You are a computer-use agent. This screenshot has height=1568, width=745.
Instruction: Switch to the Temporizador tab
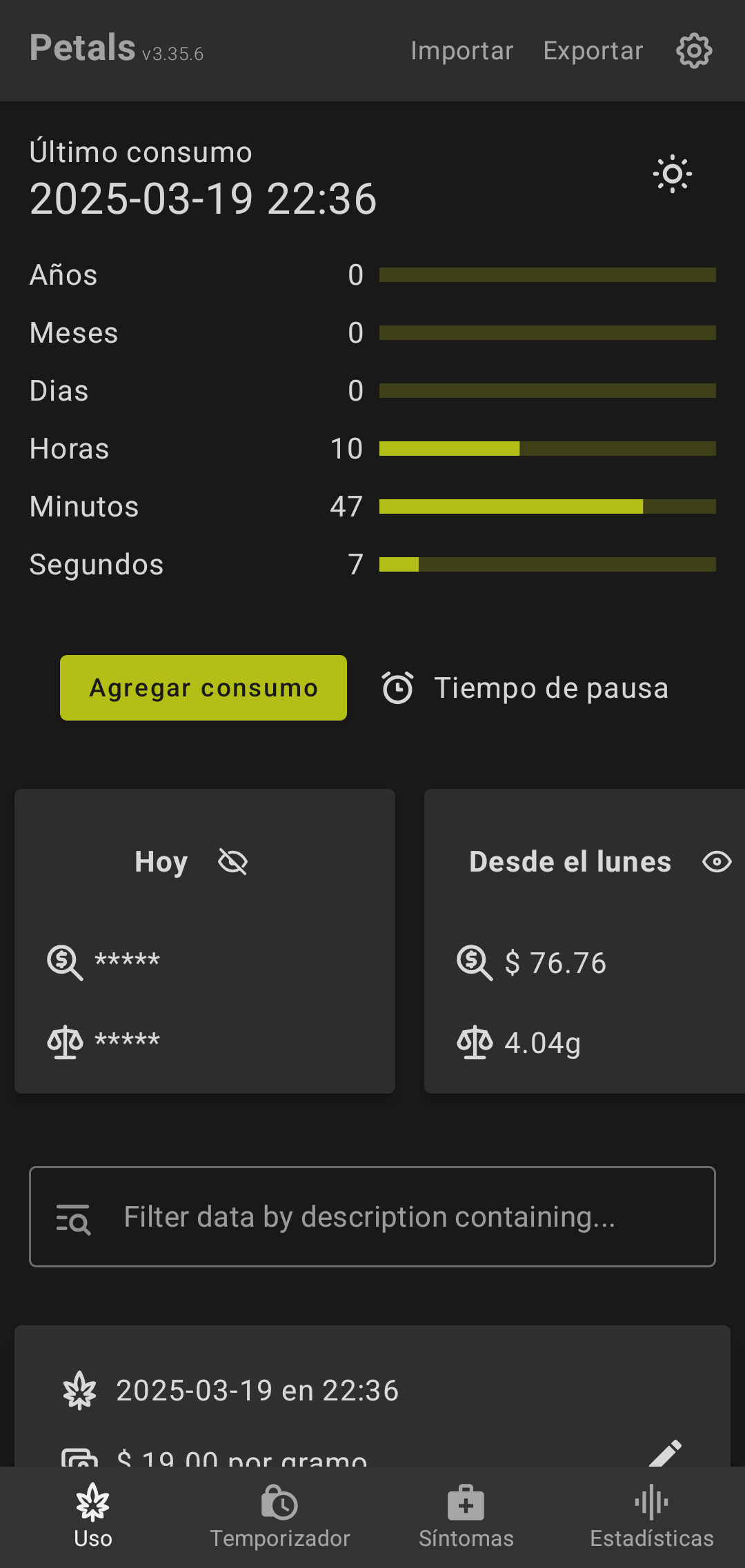(280, 1517)
